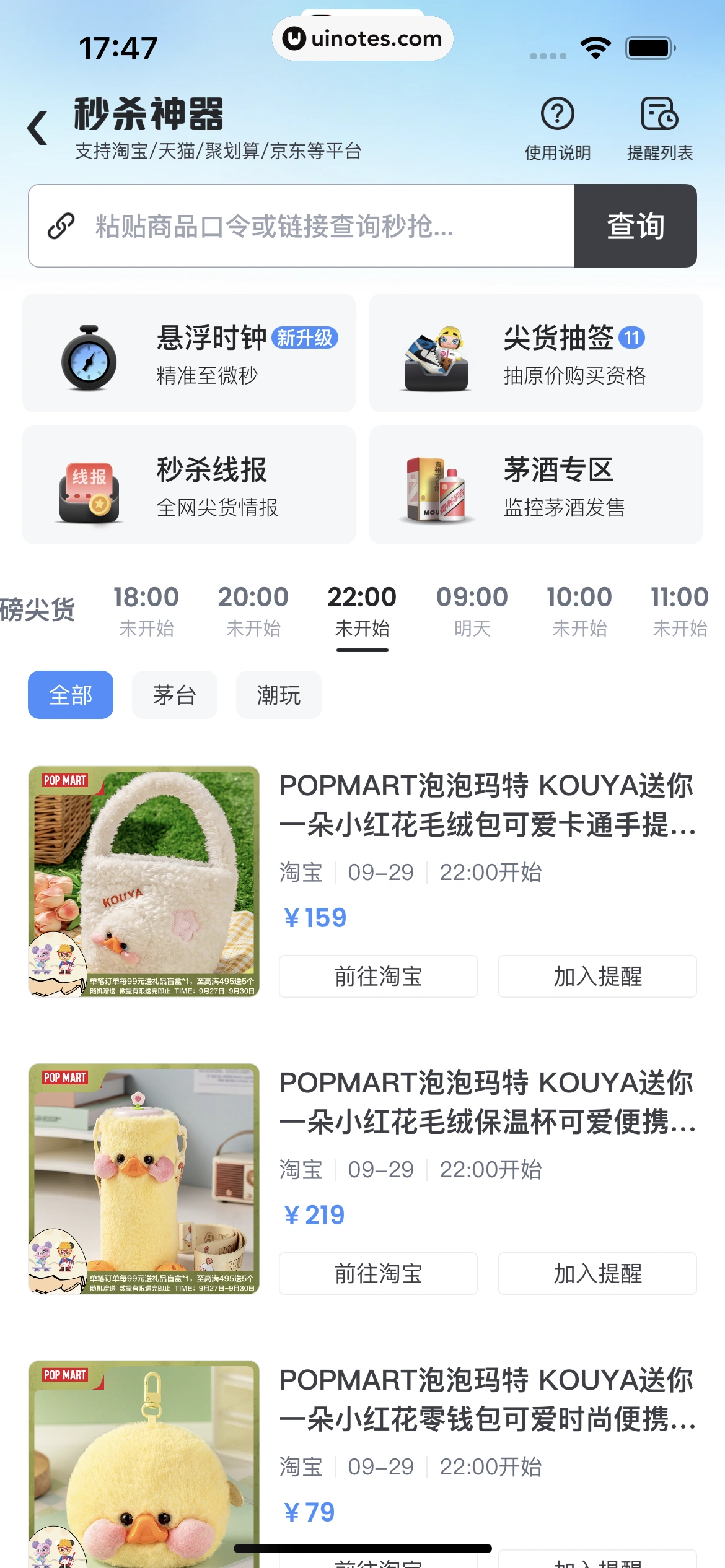Screen dimensions: 725x1568
Task: Open 提醒列表 reminder list
Action: [x=659, y=128]
